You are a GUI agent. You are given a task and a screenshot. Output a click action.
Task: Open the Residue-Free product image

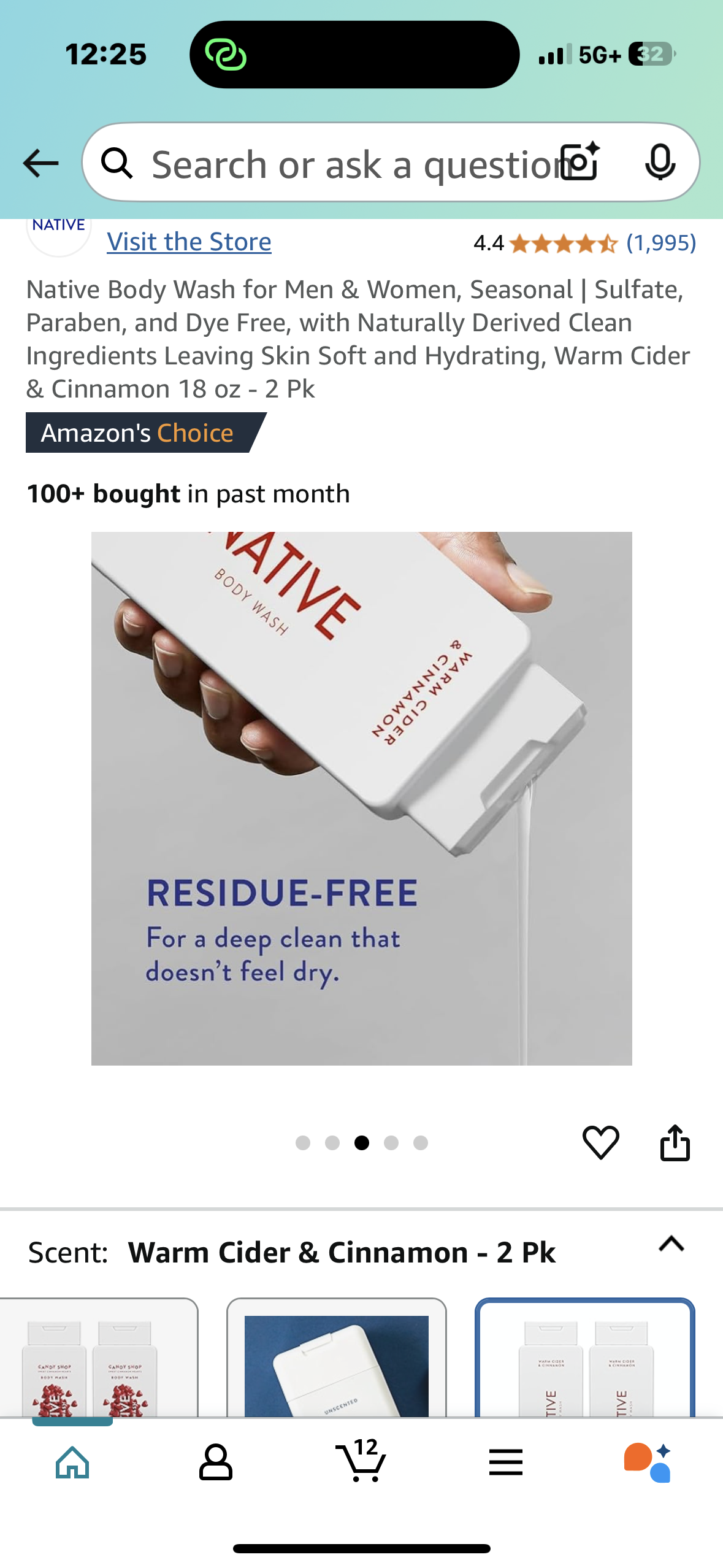coord(361,798)
